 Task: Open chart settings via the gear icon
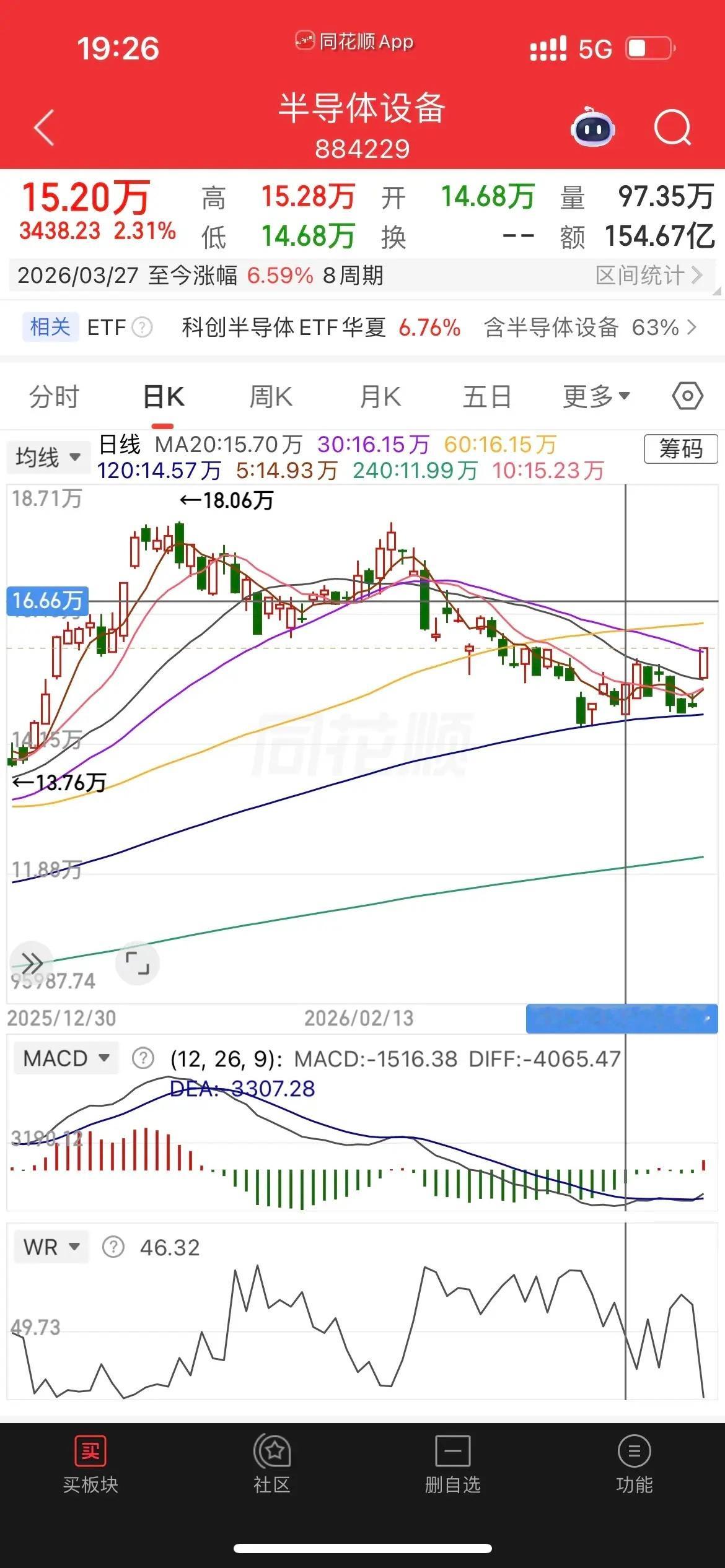pyautogui.click(x=685, y=395)
